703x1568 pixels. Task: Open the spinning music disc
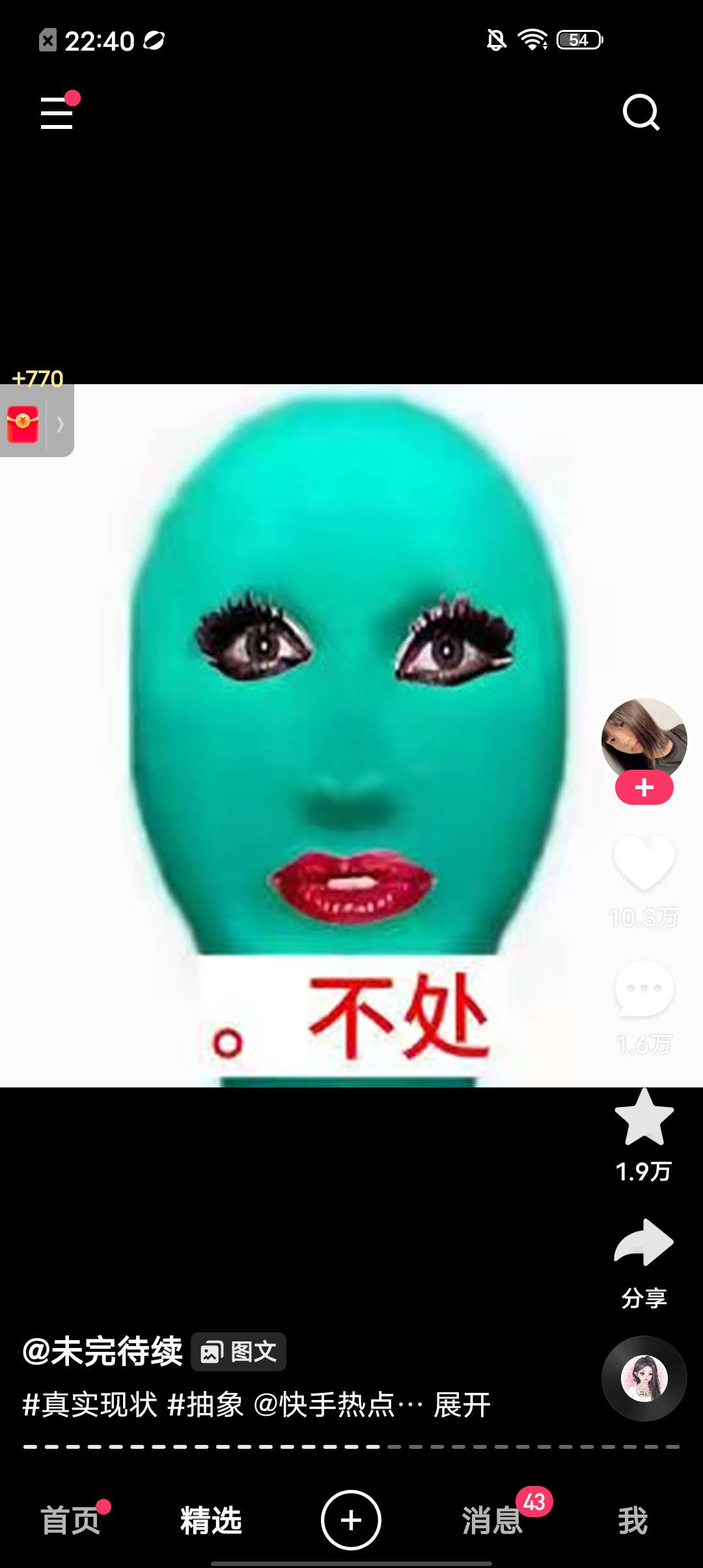(644, 1378)
